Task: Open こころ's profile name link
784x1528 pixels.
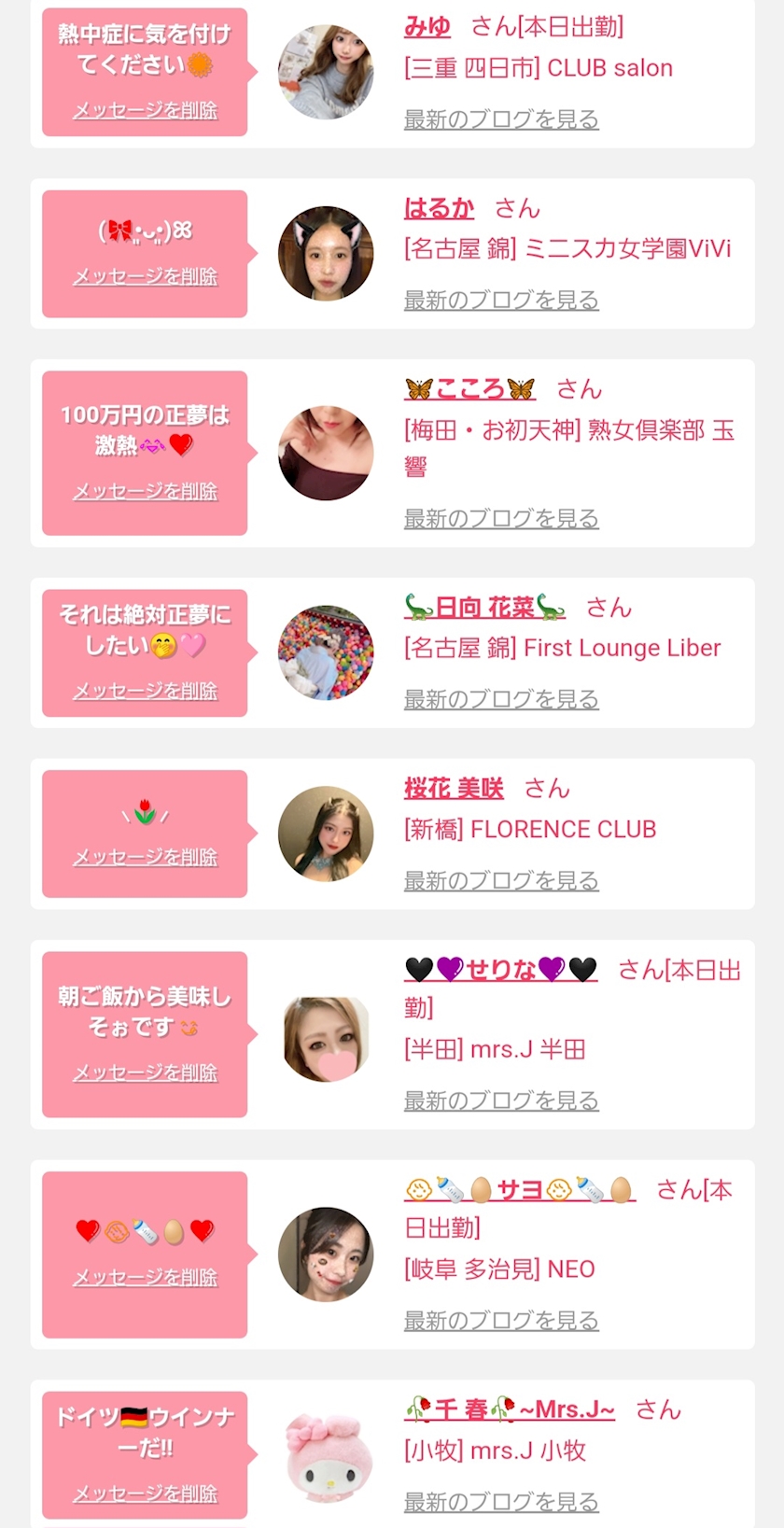Action: tap(470, 389)
